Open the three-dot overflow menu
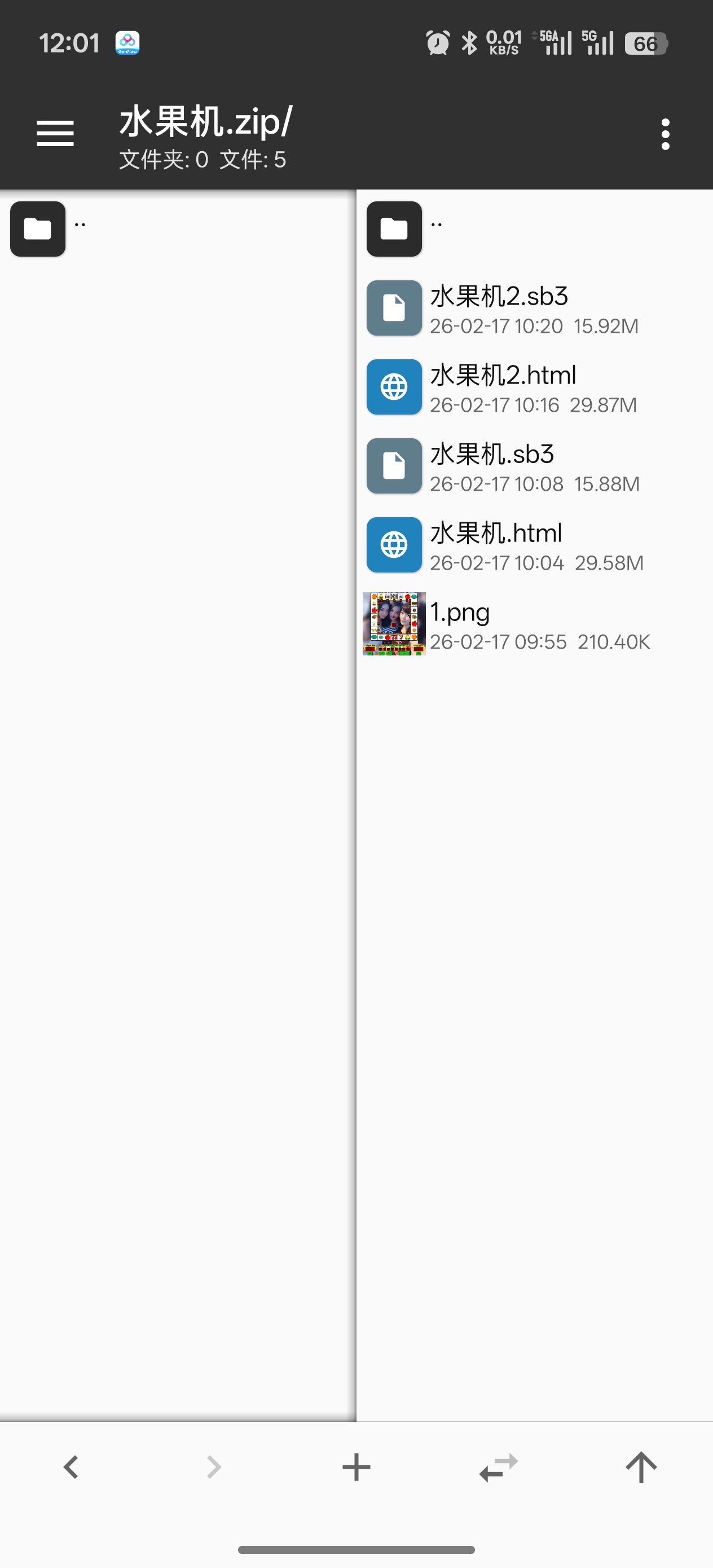 coord(665,134)
